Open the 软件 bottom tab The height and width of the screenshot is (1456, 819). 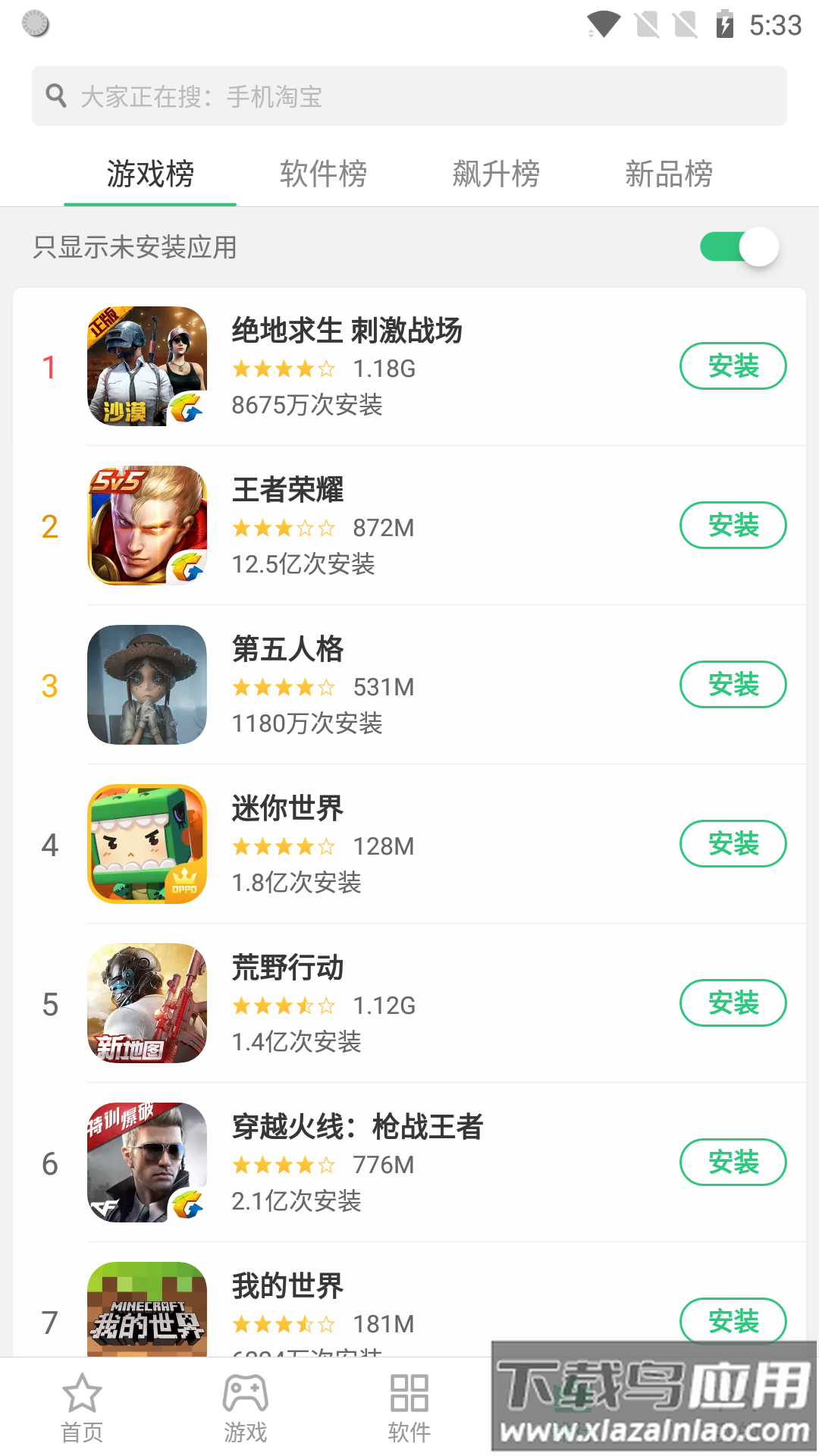409,1407
